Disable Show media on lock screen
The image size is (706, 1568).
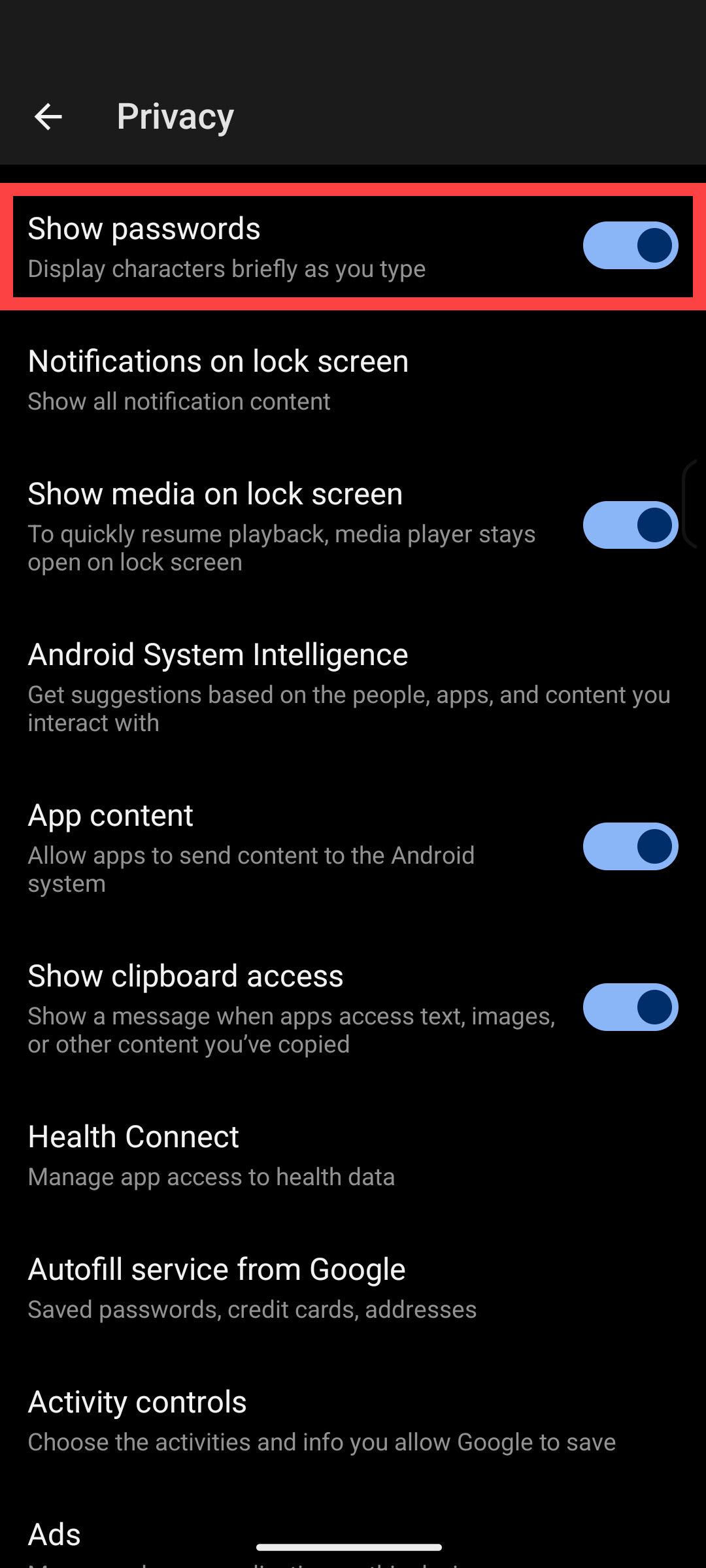pos(630,525)
